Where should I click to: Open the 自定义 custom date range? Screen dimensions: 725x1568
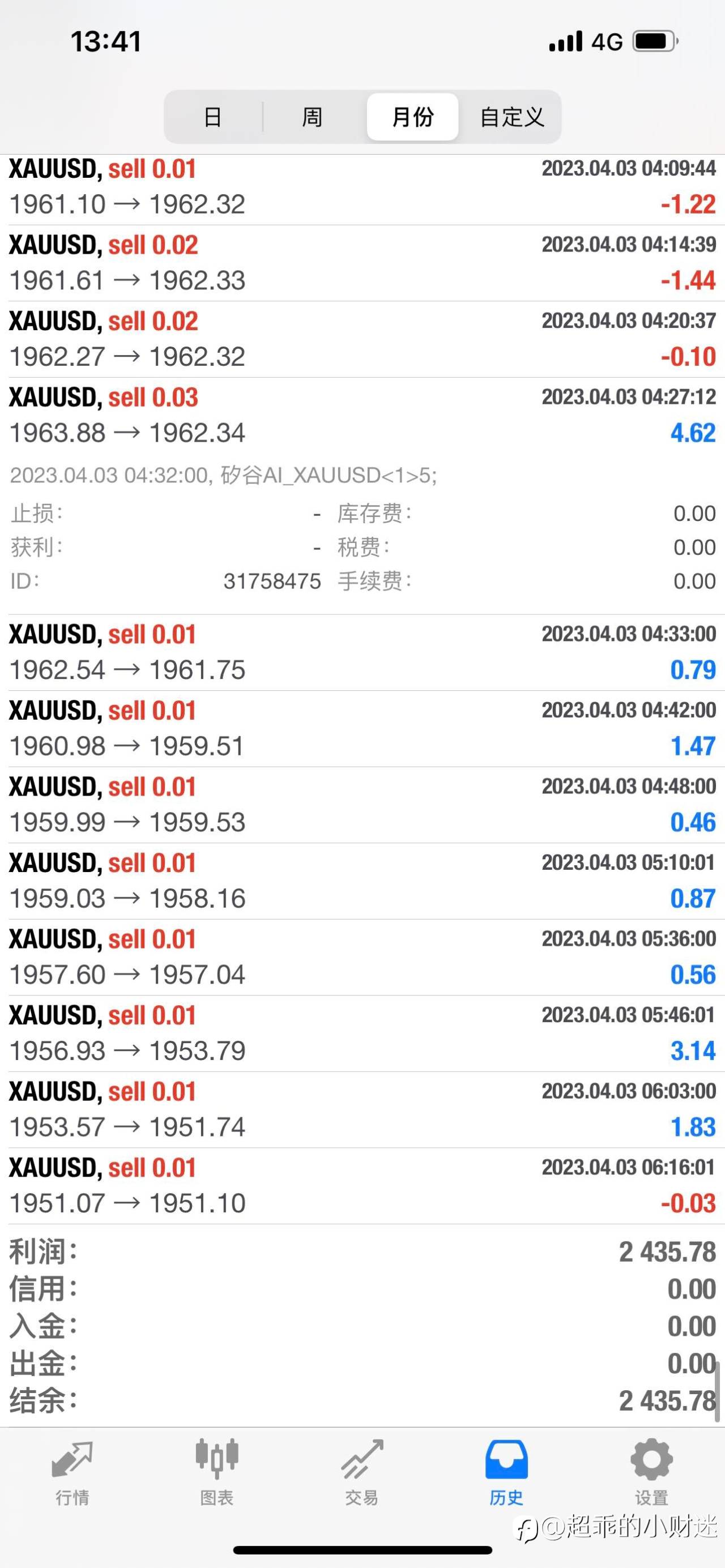[x=511, y=116]
